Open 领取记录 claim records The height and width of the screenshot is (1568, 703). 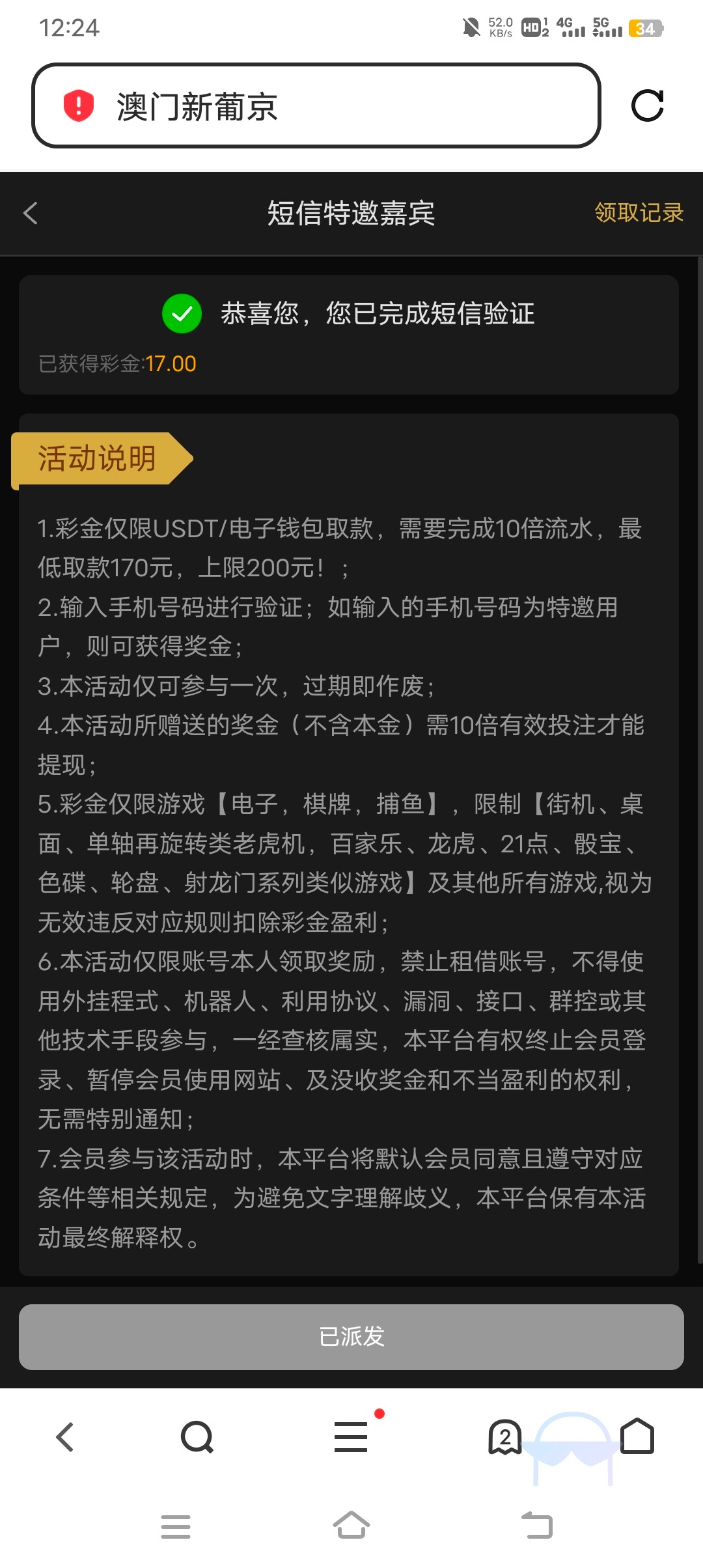click(x=639, y=213)
